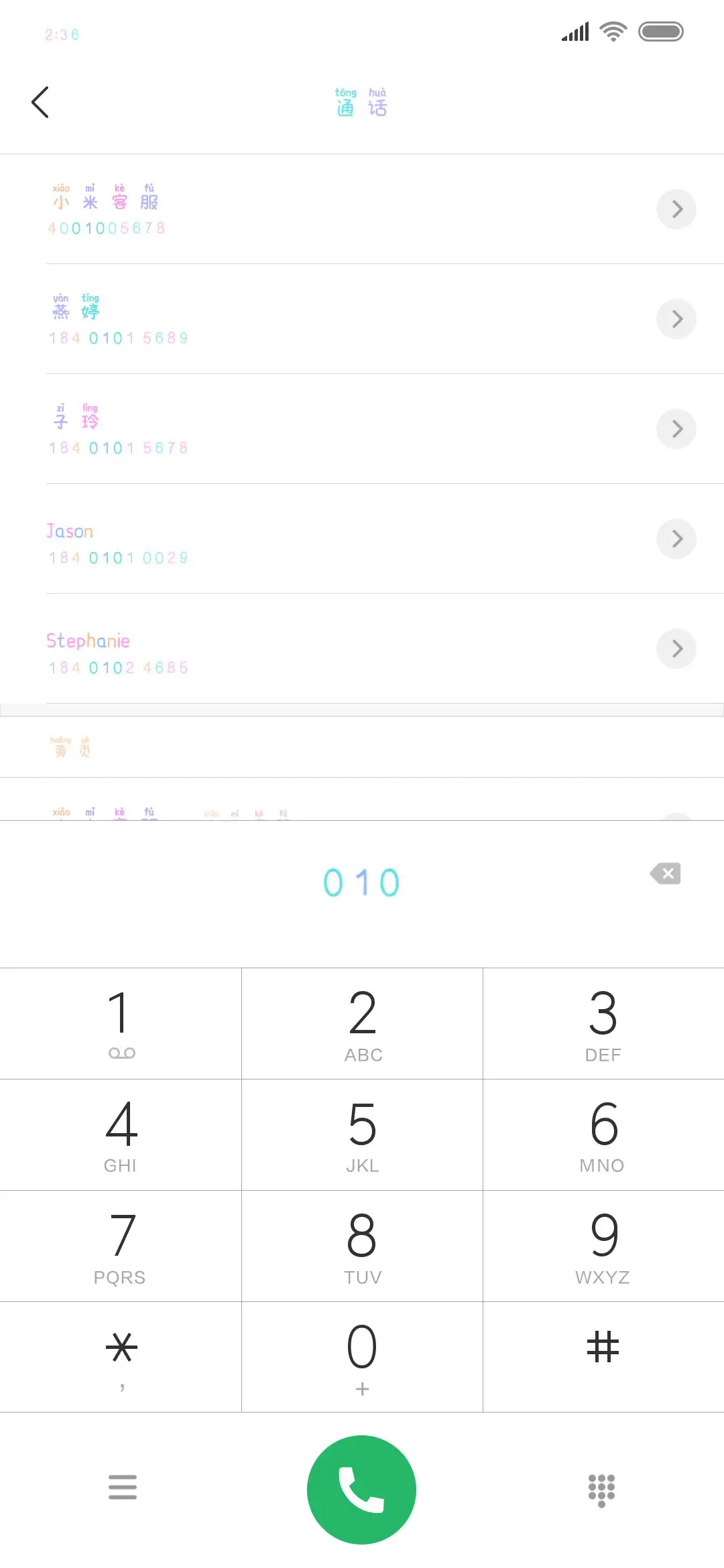
Task: Tap the dialed number 010 field
Action: point(362,881)
